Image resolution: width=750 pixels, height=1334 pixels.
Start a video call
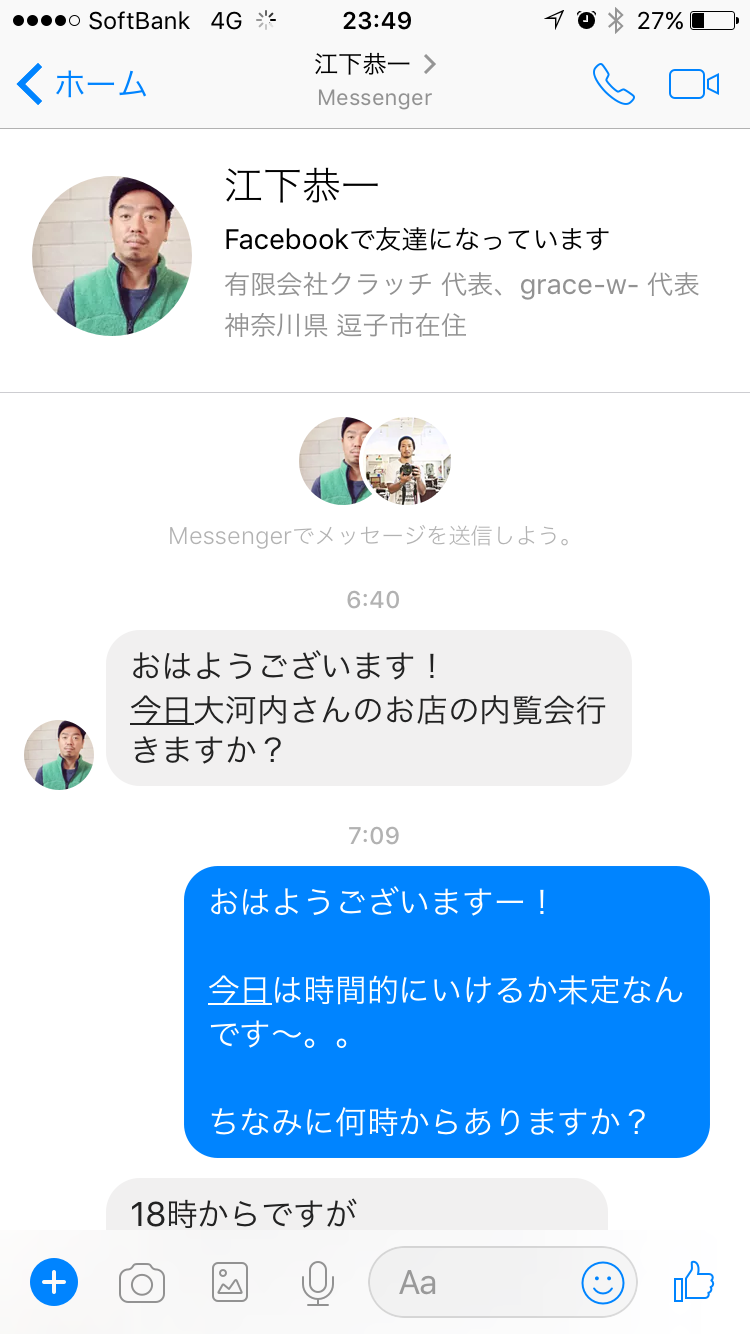[694, 84]
